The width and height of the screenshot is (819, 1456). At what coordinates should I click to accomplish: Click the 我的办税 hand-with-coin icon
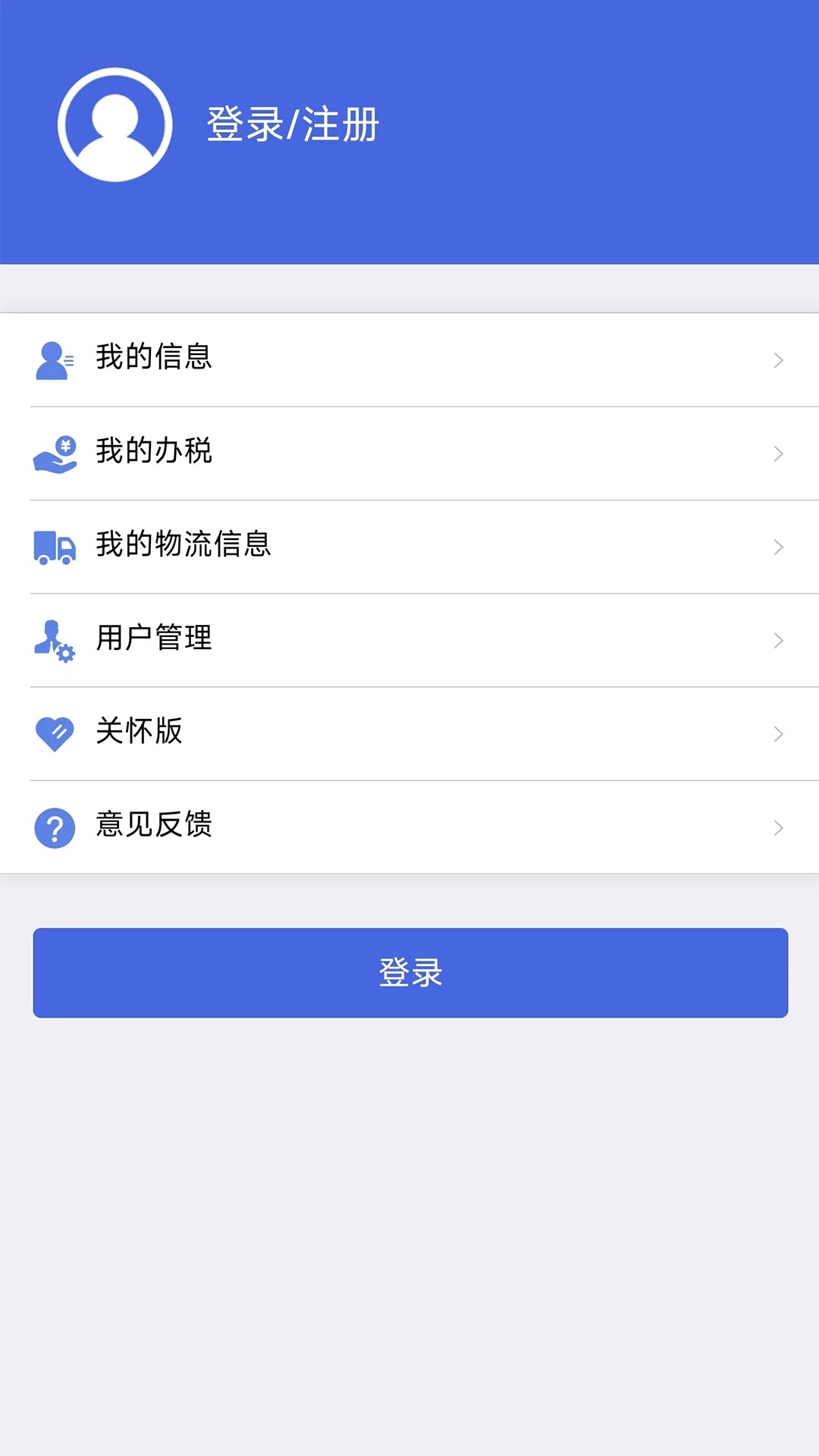tap(54, 453)
